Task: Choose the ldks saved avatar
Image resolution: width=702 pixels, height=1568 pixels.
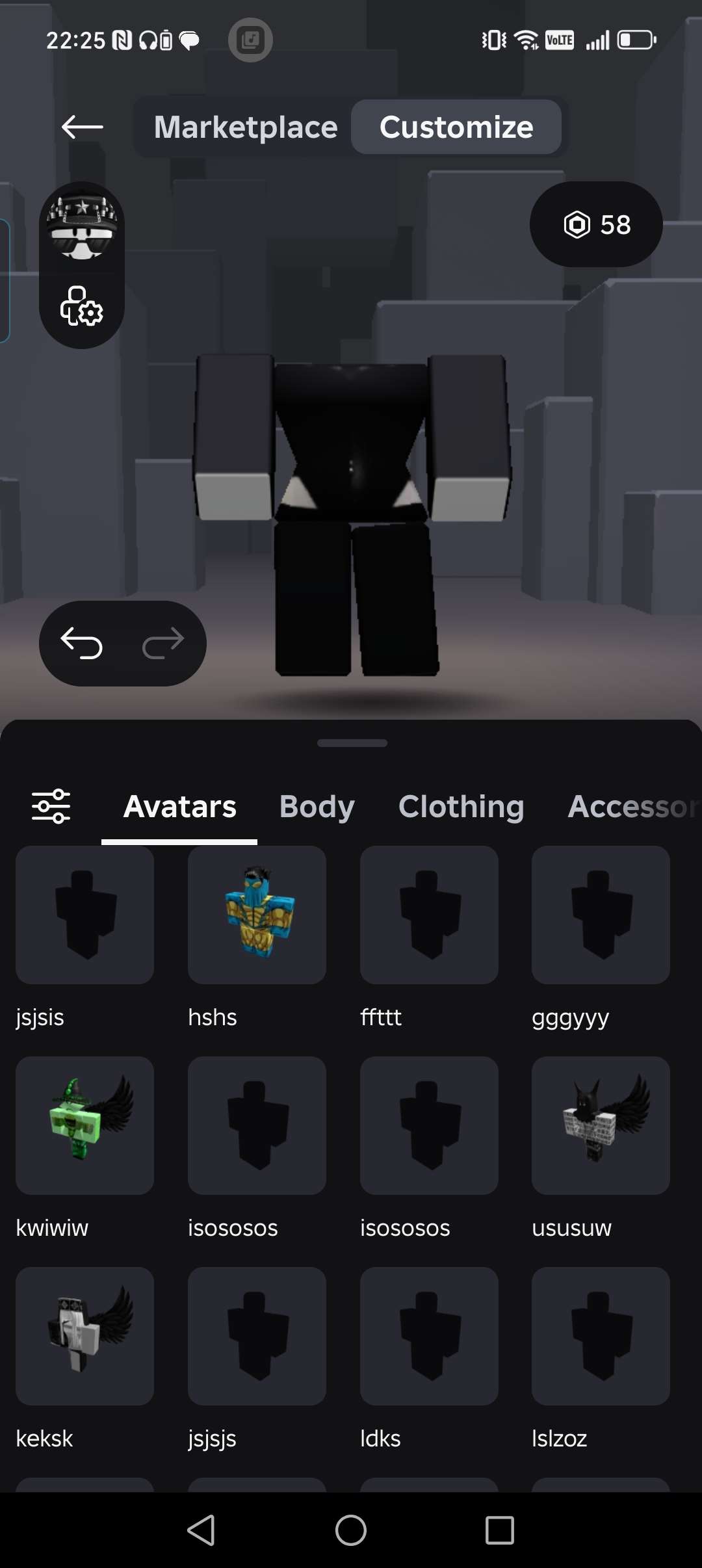Action: [x=429, y=1336]
